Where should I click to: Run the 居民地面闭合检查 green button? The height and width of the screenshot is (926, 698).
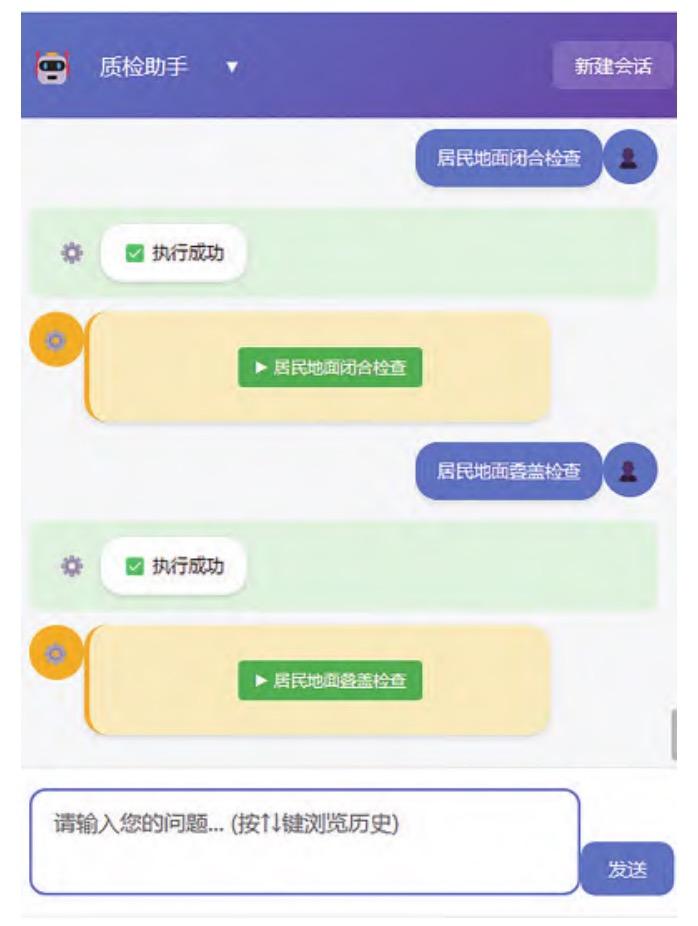[330, 367]
